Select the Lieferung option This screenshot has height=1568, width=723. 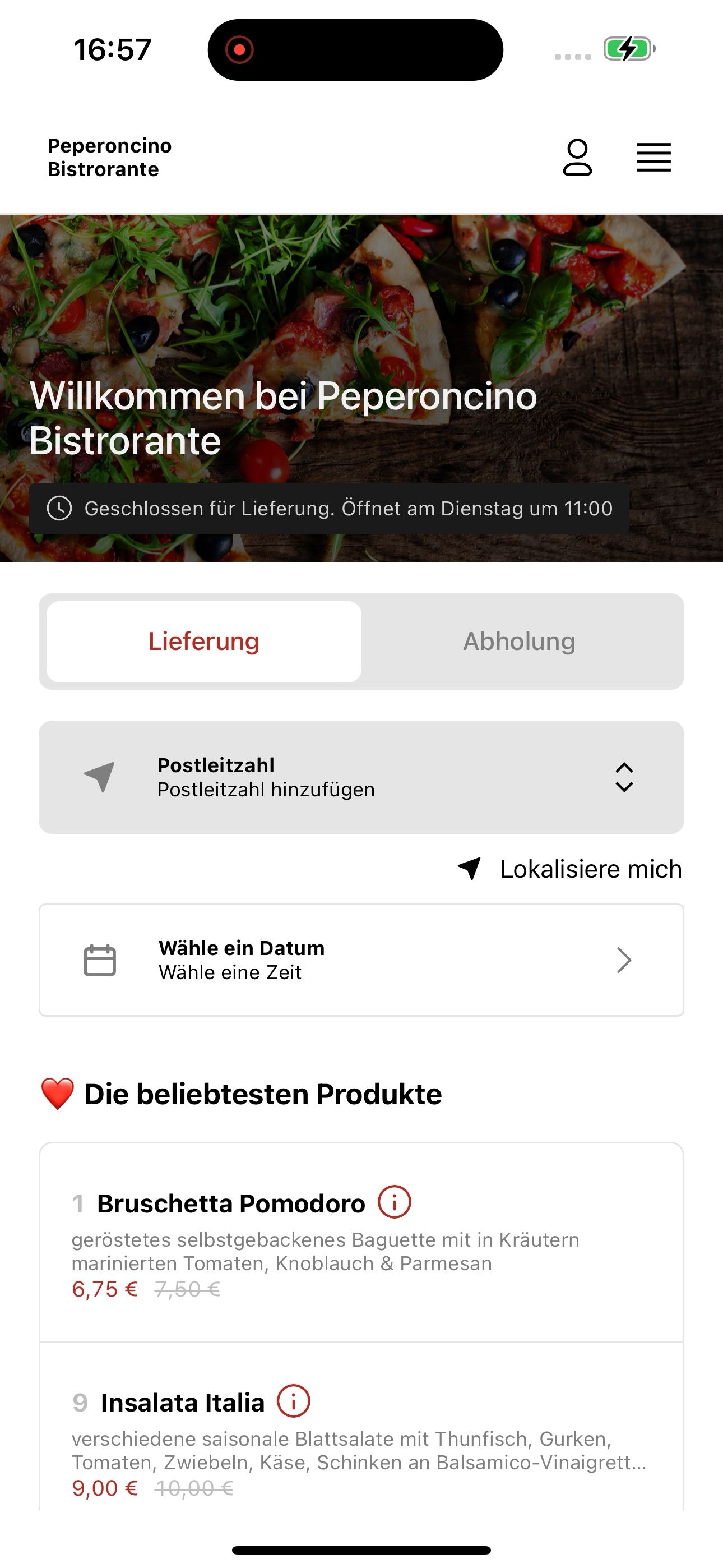click(x=204, y=642)
